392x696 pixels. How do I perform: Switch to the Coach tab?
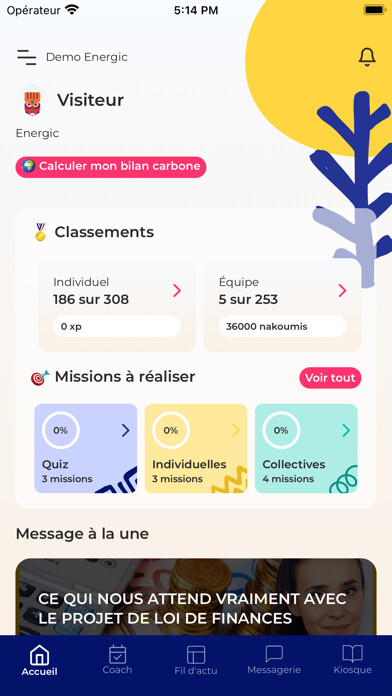coord(117,660)
